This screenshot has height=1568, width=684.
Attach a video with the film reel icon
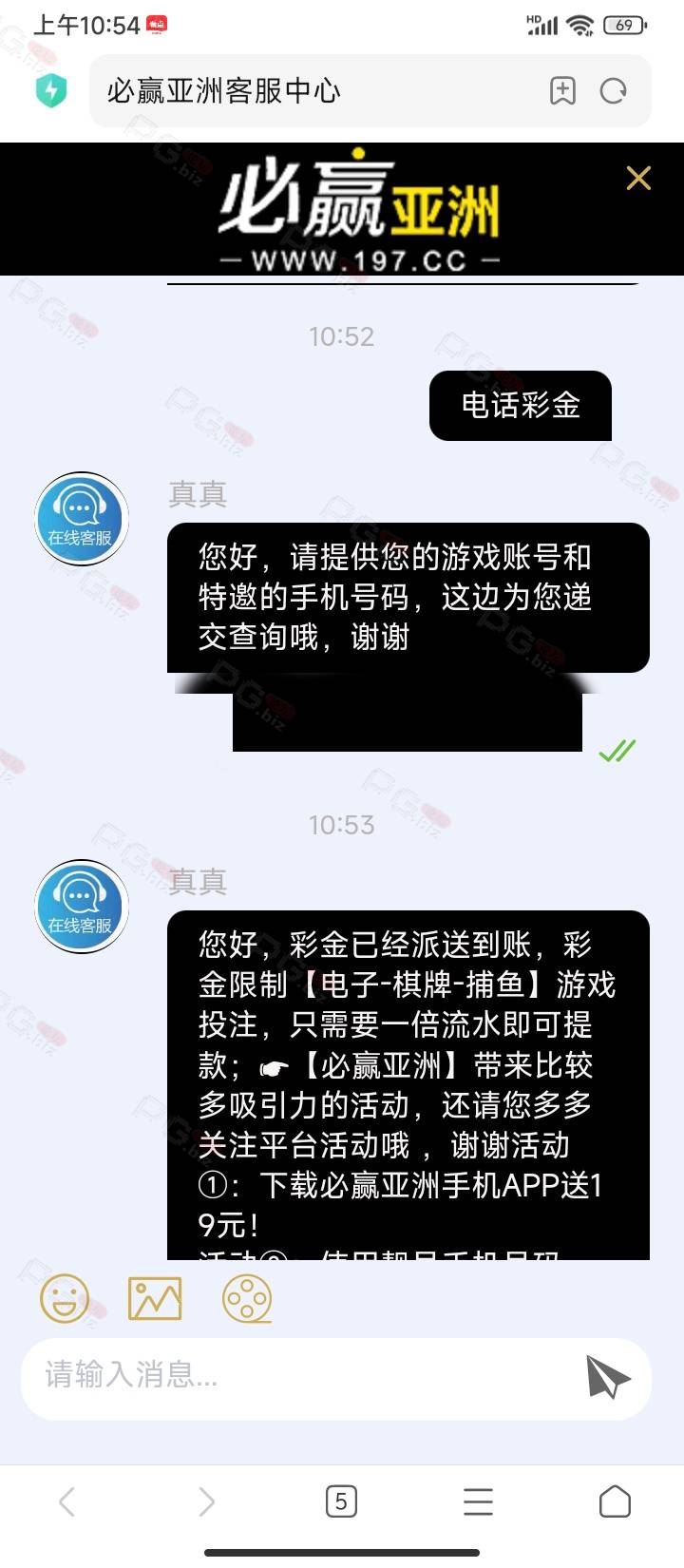point(247,1298)
